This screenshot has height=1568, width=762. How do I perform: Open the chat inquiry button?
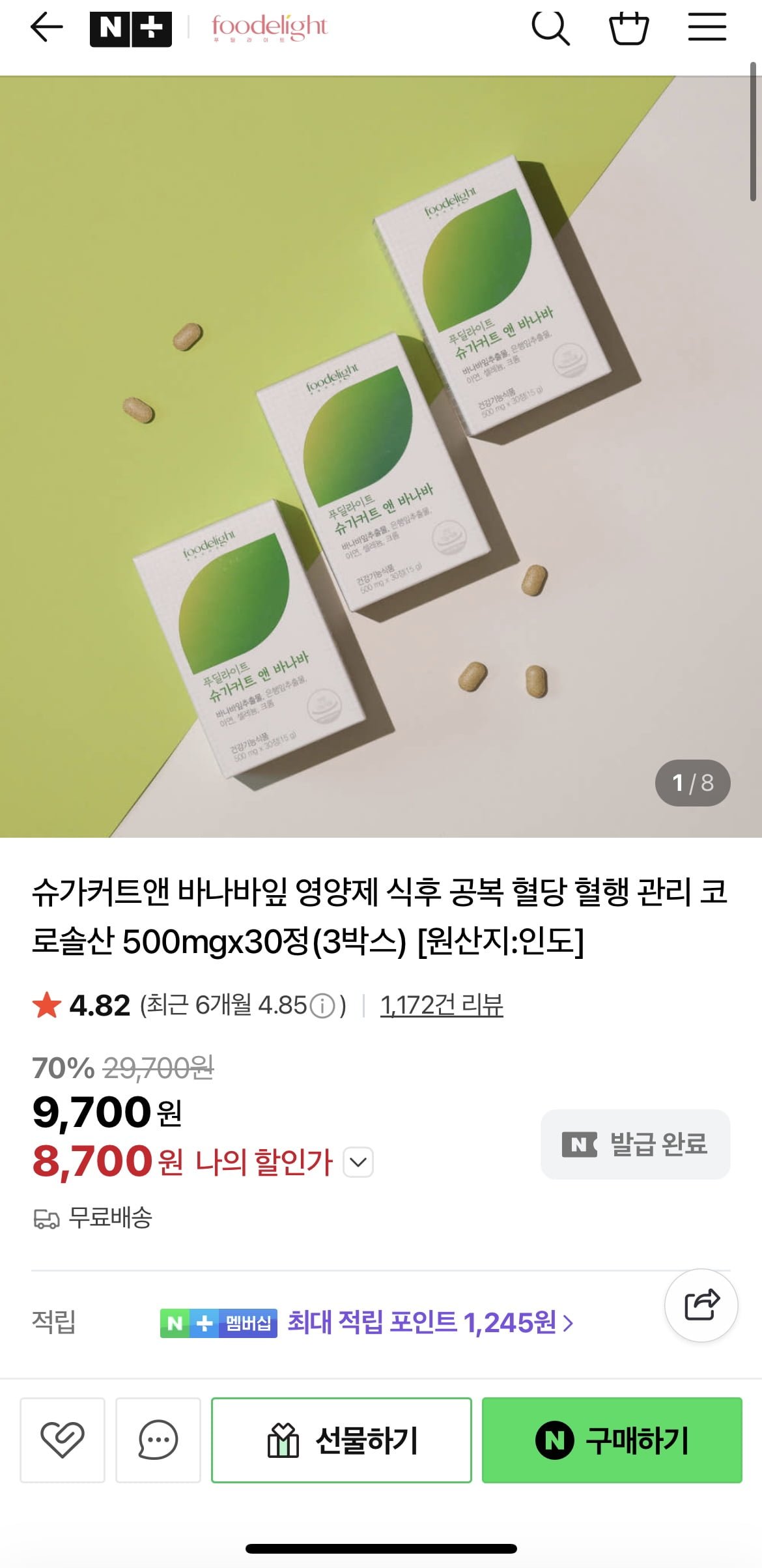pyautogui.click(x=158, y=1440)
